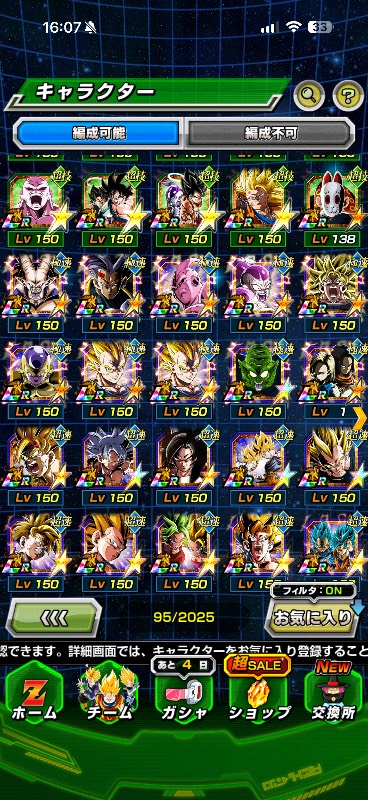The width and height of the screenshot is (368, 800).
Task: Go to the ガシャ section
Action: [x=183, y=696]
